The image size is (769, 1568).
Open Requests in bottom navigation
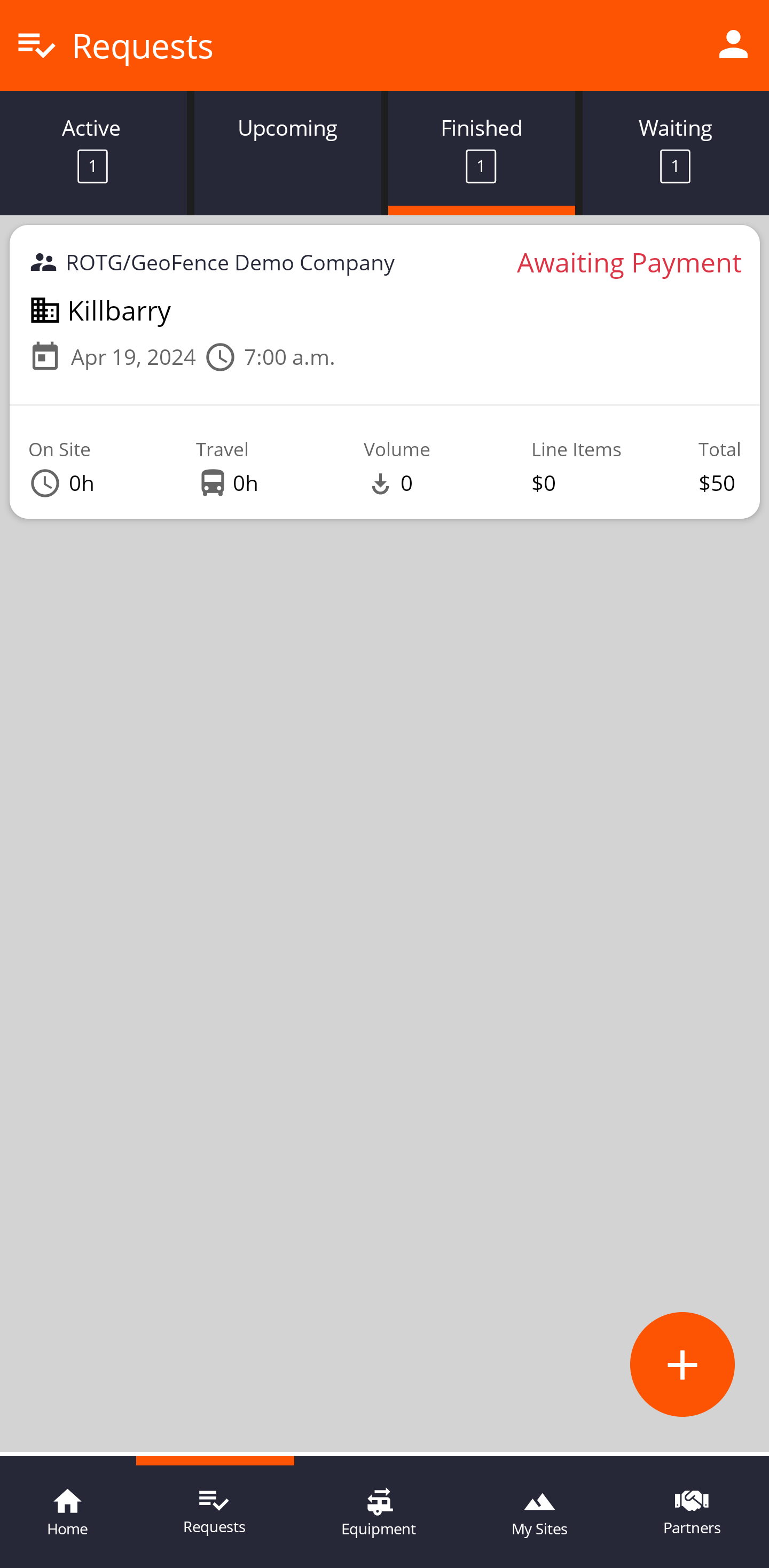tap(214, 1512)
